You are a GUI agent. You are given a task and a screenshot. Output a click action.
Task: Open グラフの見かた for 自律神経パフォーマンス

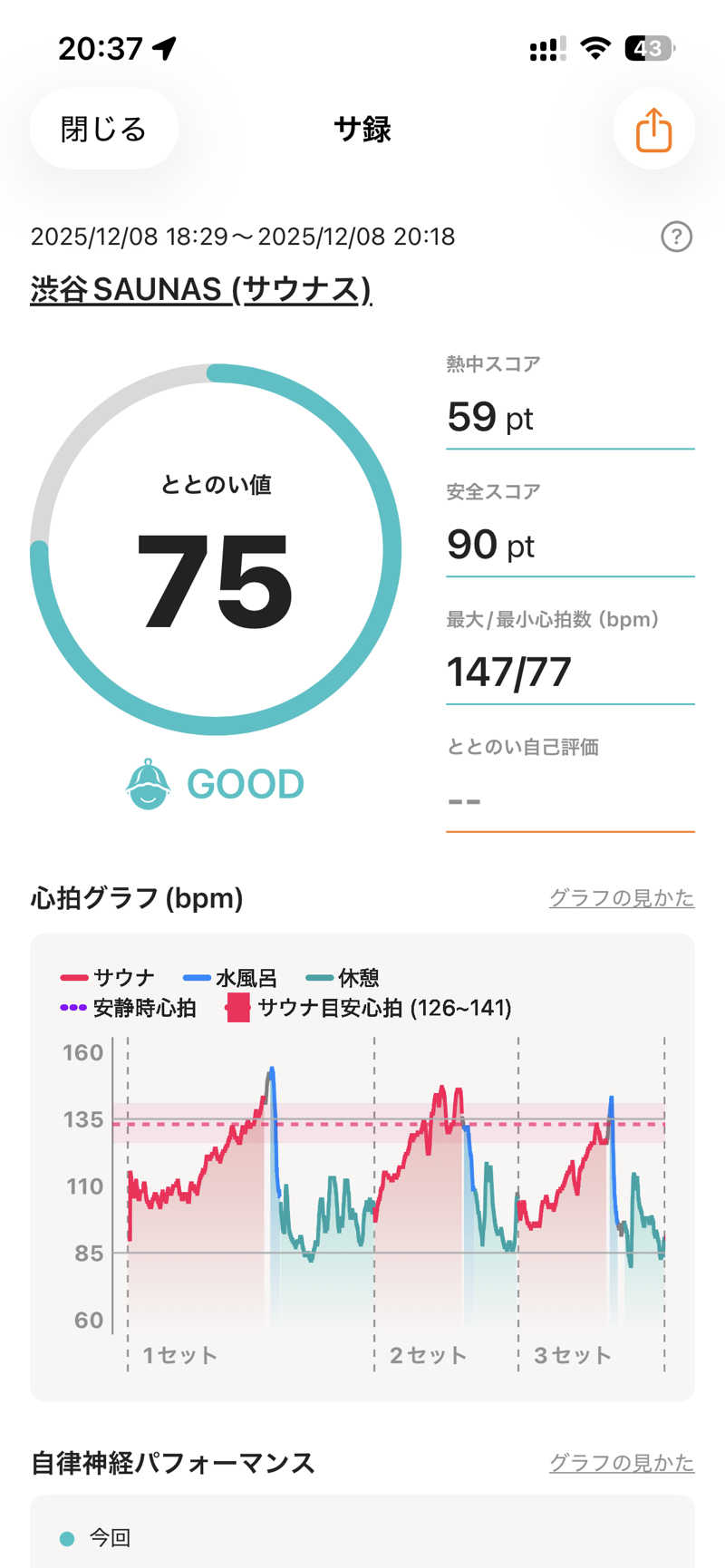coord(622,1462)
